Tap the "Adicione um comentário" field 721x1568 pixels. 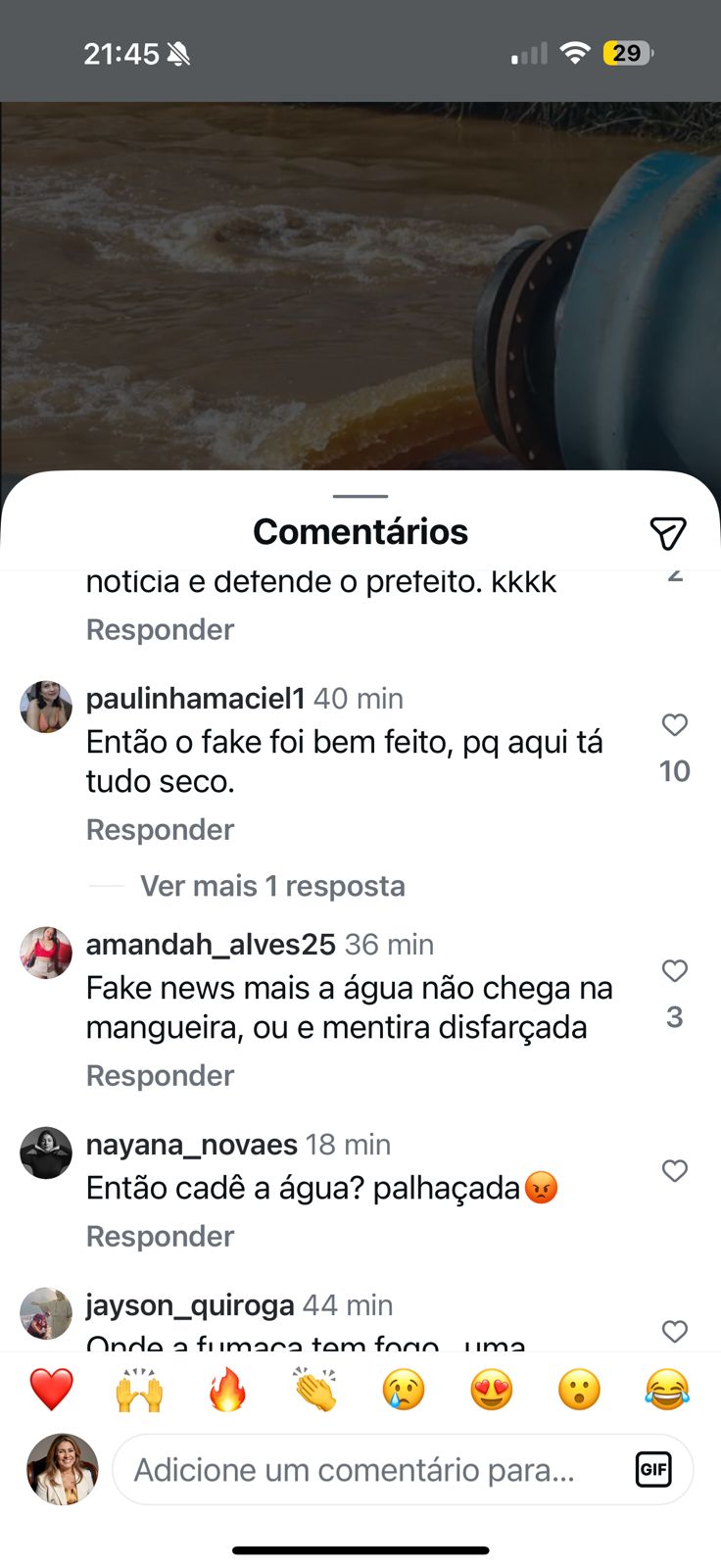click(372, 1470)
